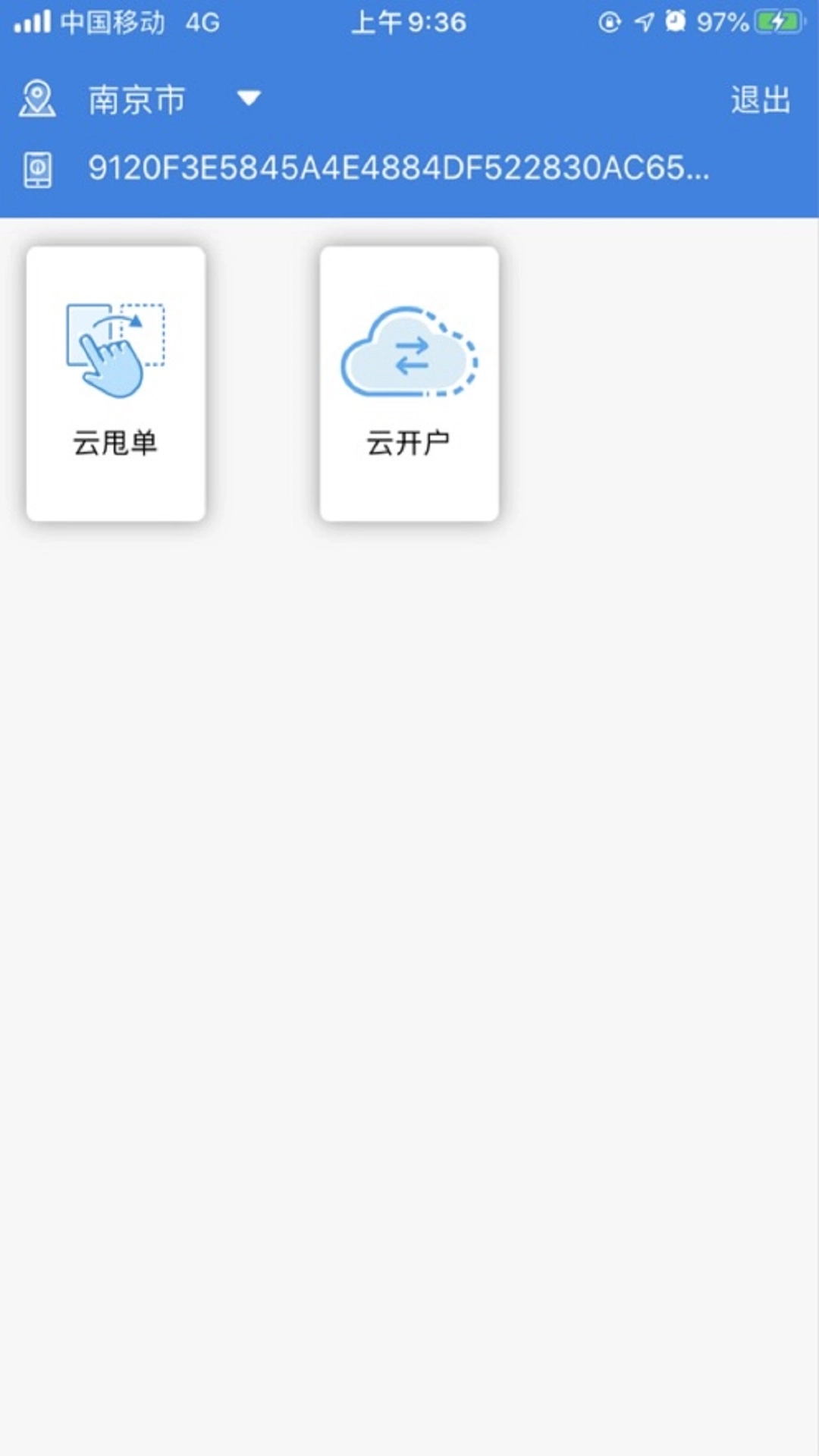819x1456 pixels.
Task: Tap the alarm clock icon in the status bar
Action: click(676, 22)
